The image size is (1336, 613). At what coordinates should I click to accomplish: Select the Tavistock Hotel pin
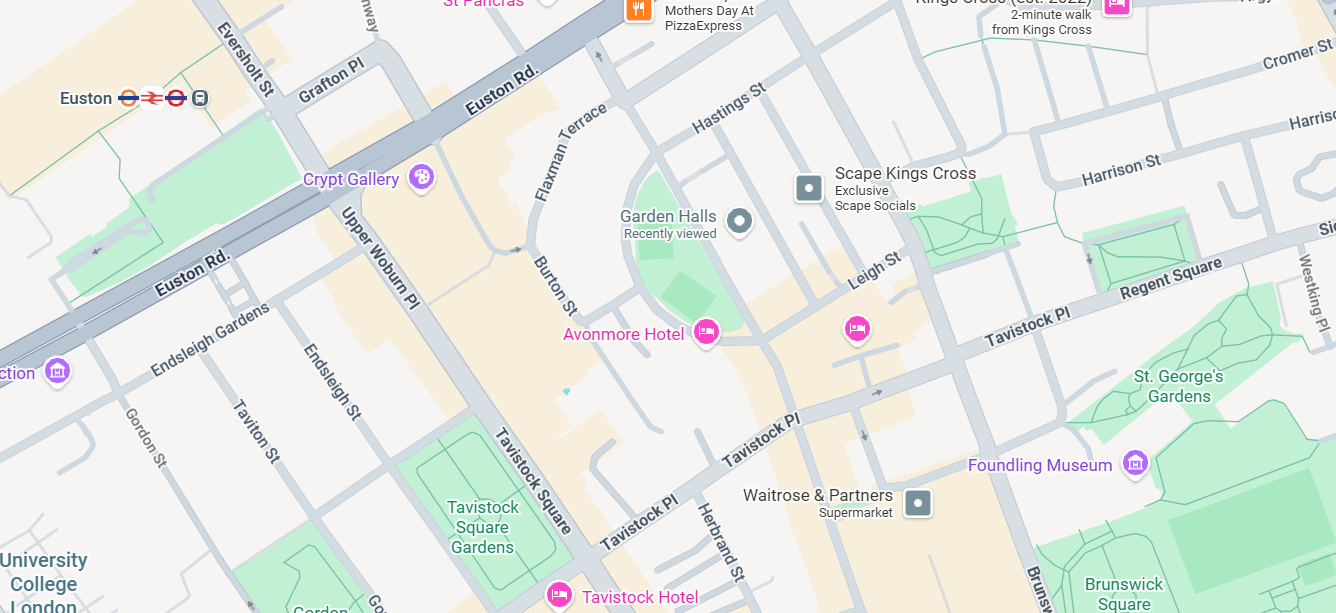(x=559, y=596)
